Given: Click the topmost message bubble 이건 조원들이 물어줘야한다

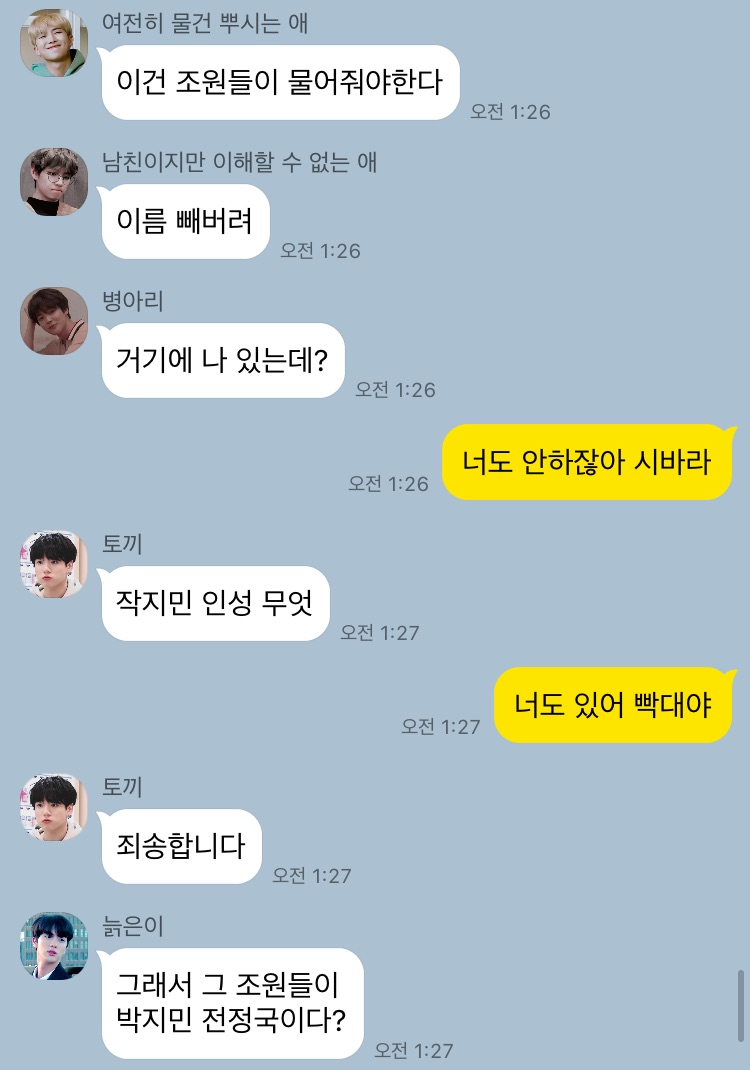Looking at the screenshot, I should [x=279, y=82].
